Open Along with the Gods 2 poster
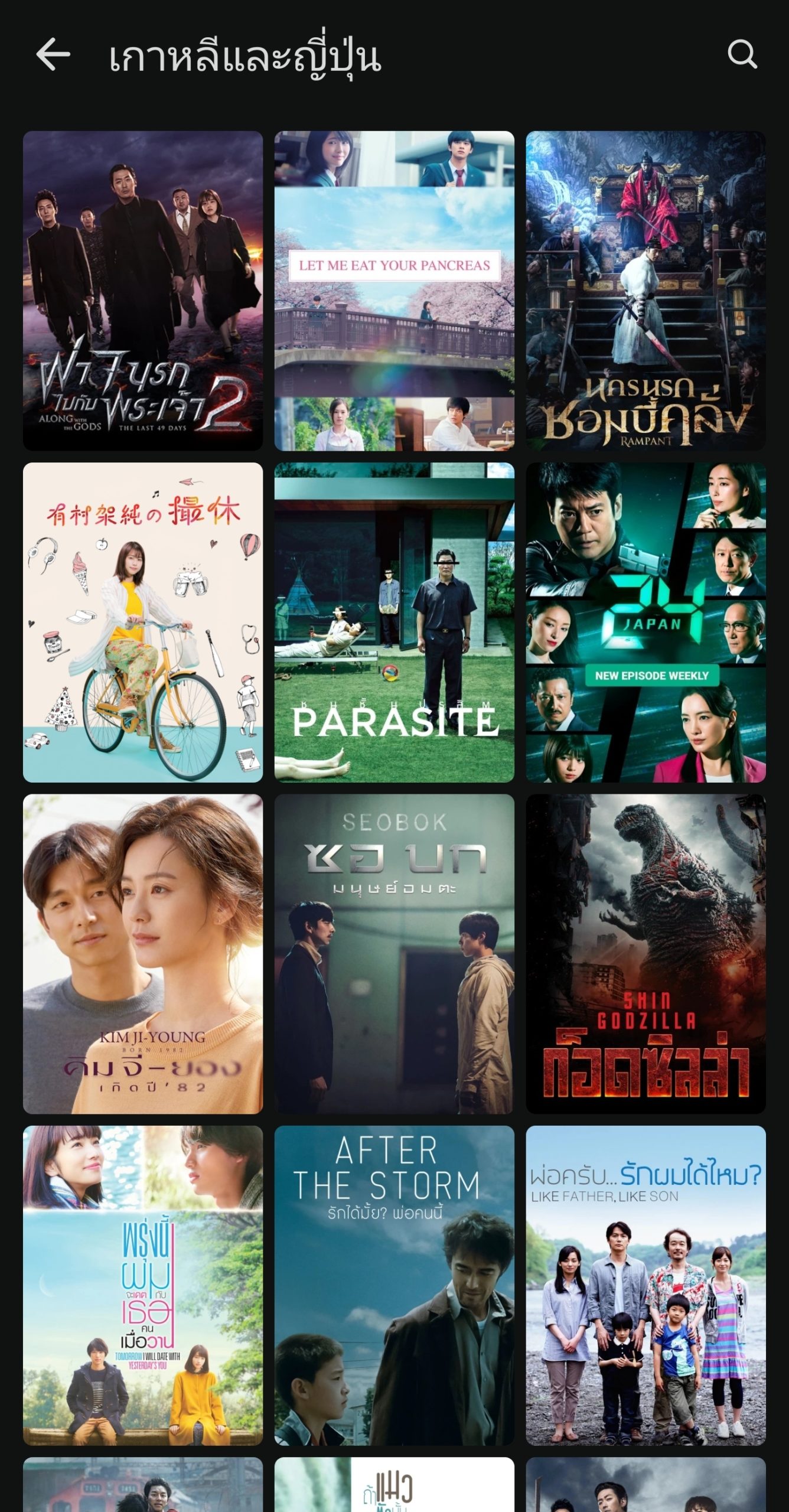 [x=143, y=291]
